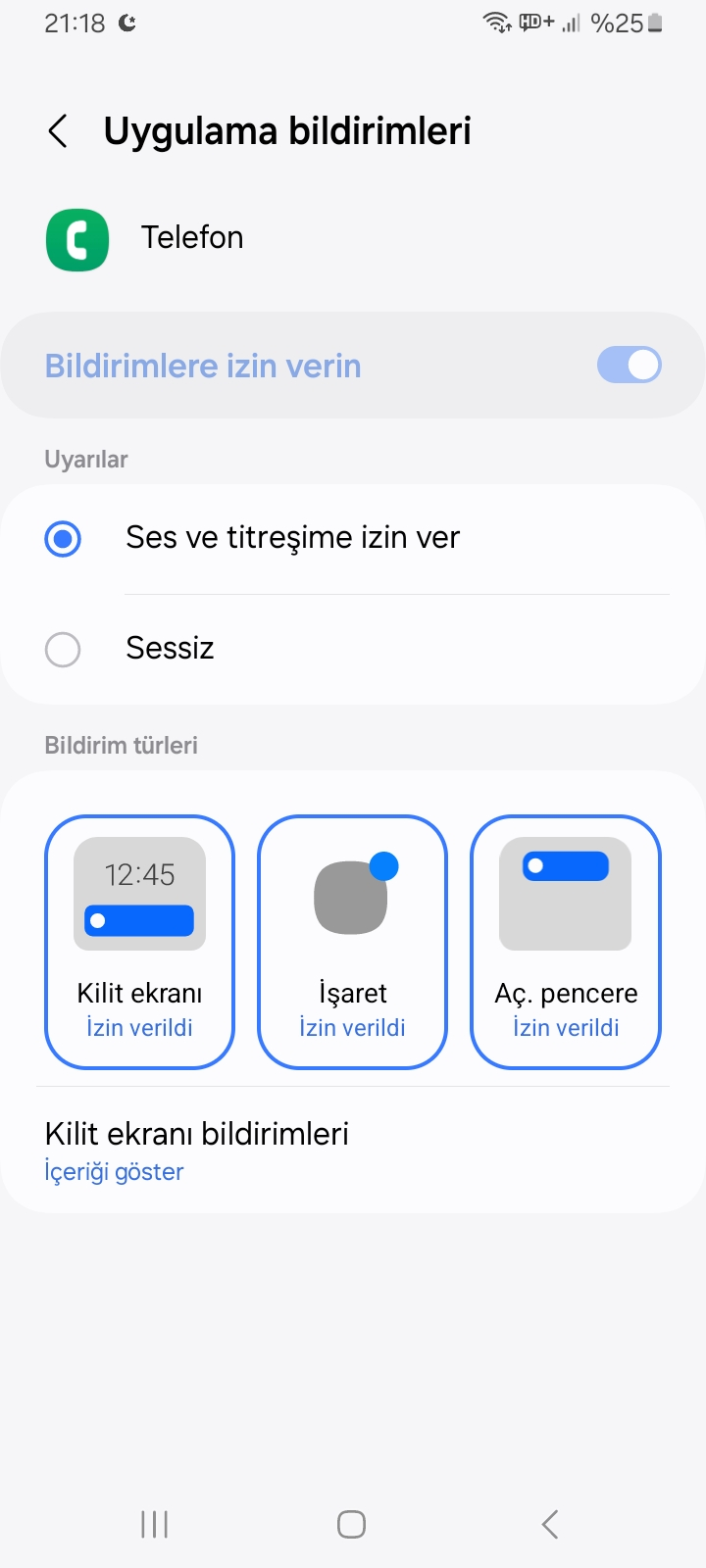Go back using the top-left arrow
The image size is (706, 1568).
(58, 130)
